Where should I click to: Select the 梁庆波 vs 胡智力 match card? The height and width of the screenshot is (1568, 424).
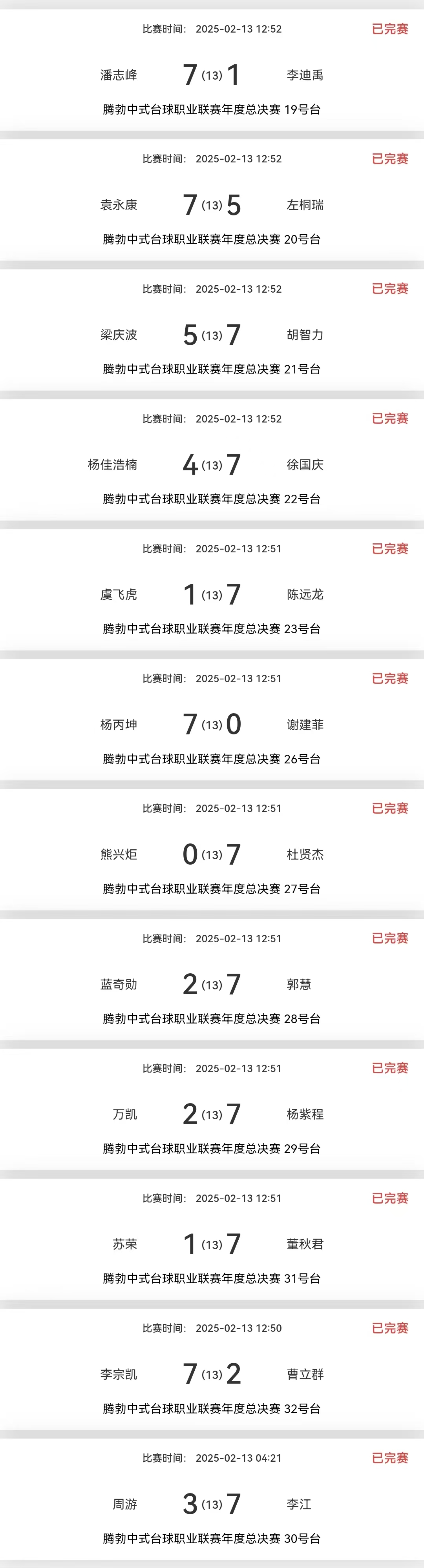211,335
